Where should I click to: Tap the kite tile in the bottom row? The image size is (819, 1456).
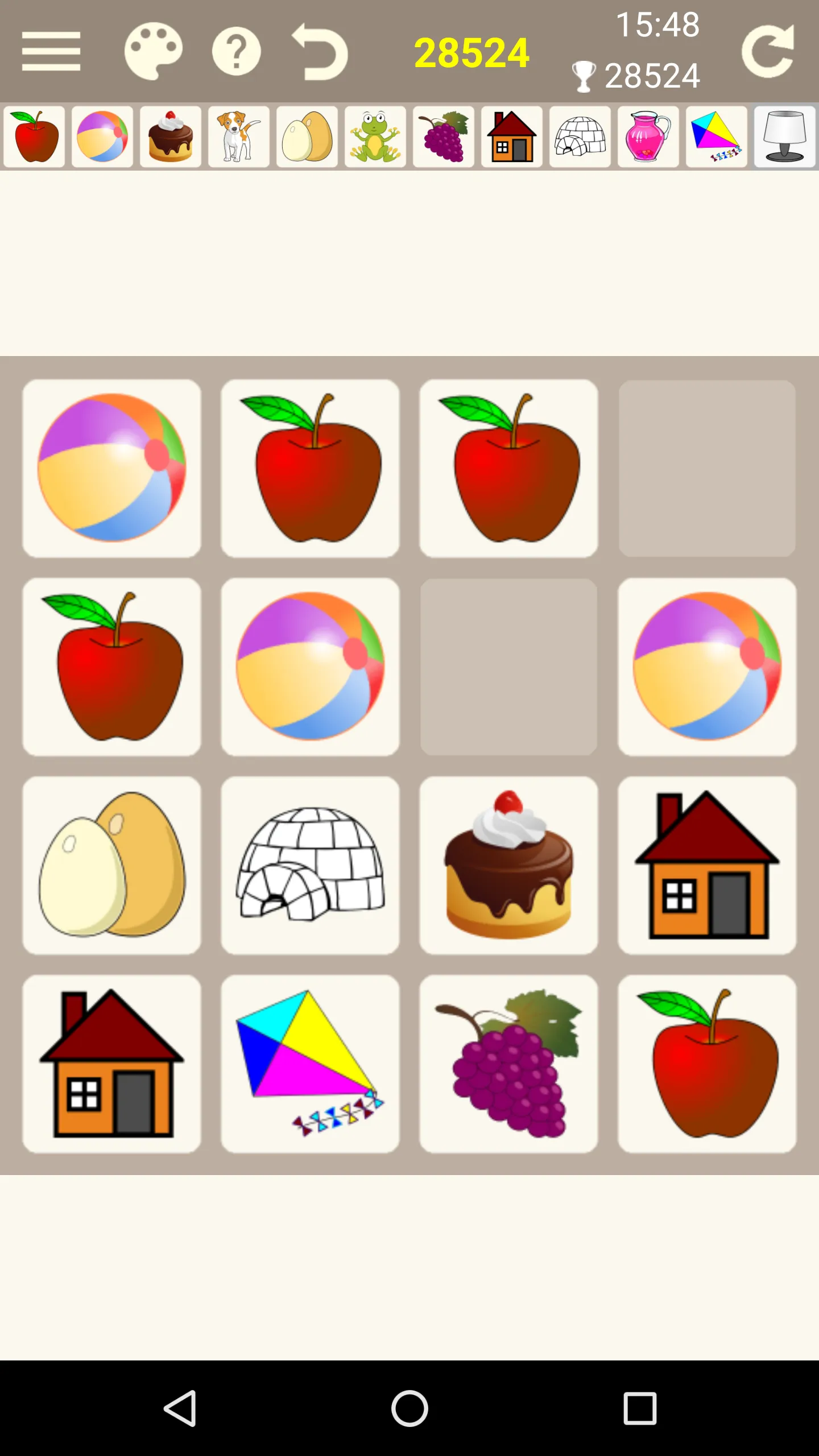coord(310,1066)
